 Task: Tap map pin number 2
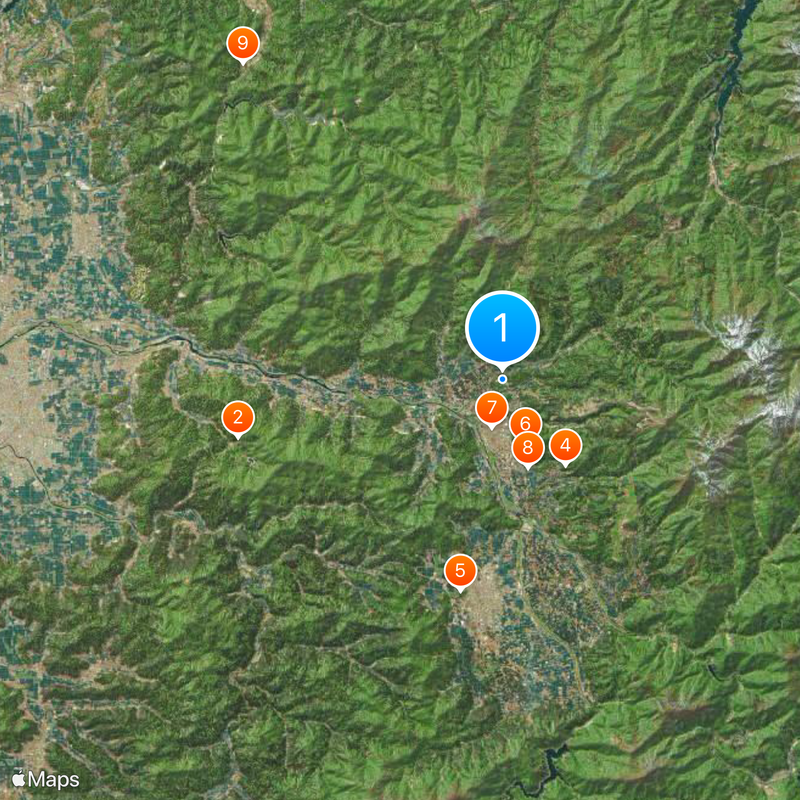point(237,418)
